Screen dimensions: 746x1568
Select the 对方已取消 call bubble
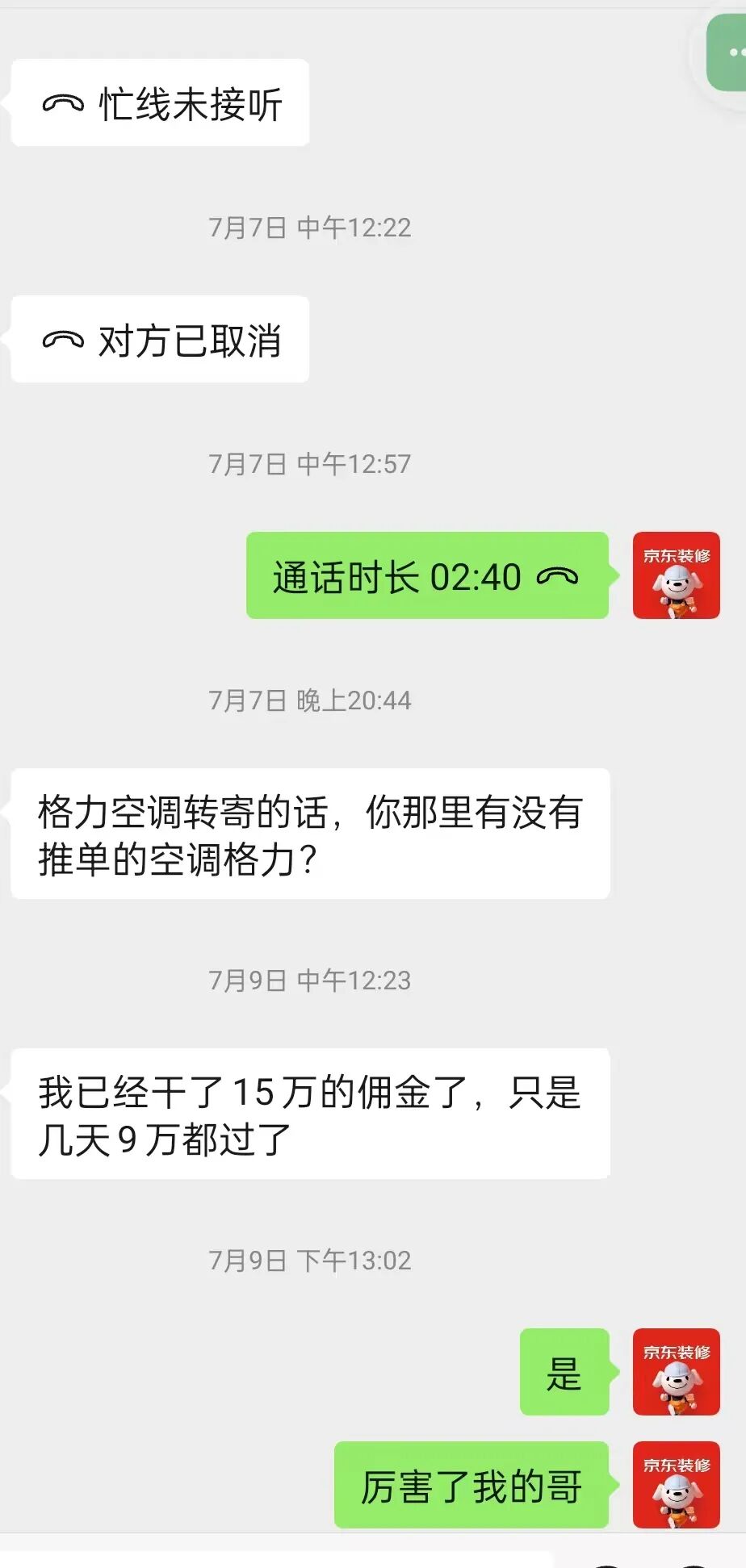[158, 341]
